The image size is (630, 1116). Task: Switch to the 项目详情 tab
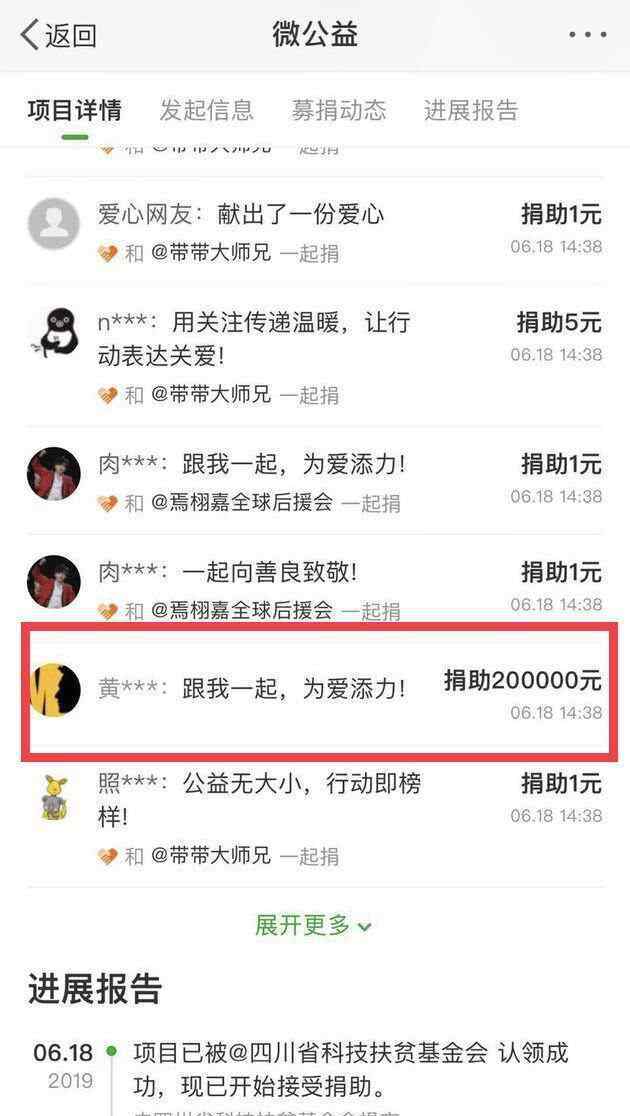coord(74,110)
